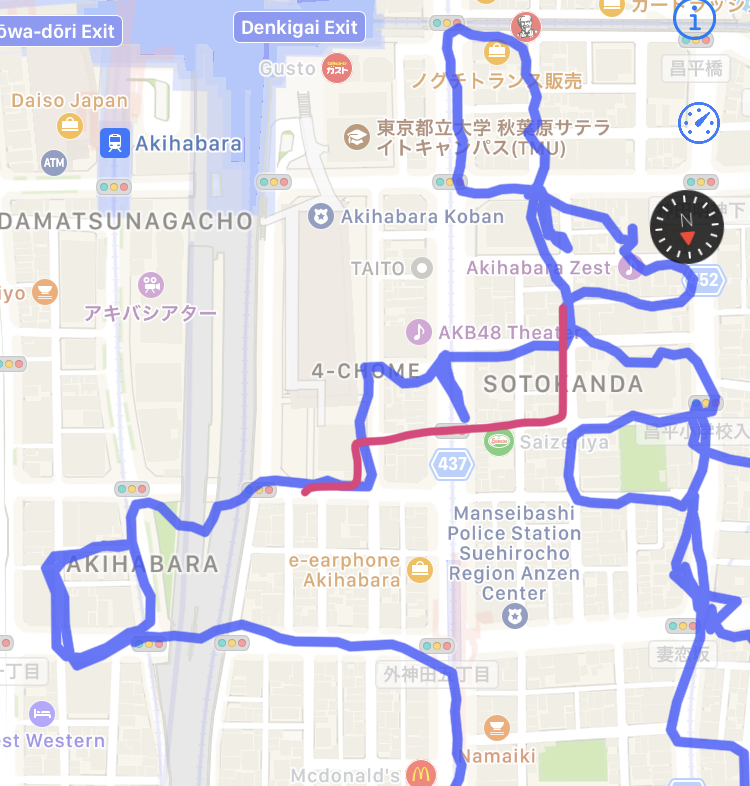Screen dimensions: 750x786
Task: Reset map orientation with the compass
Action: click(x=686, y=228)
